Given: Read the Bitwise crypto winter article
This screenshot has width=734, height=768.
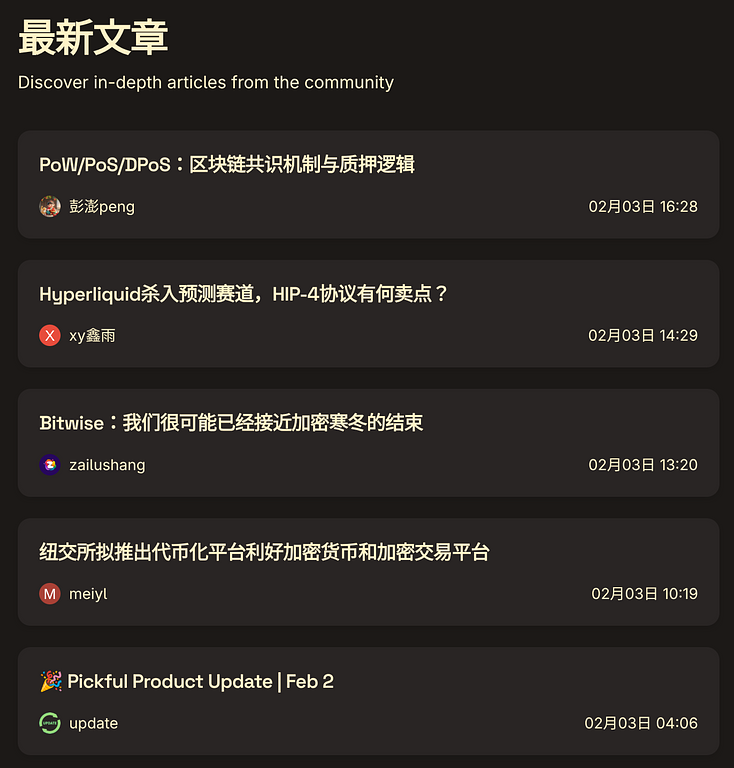Looking at the screenshot, I should pos(231,423).
